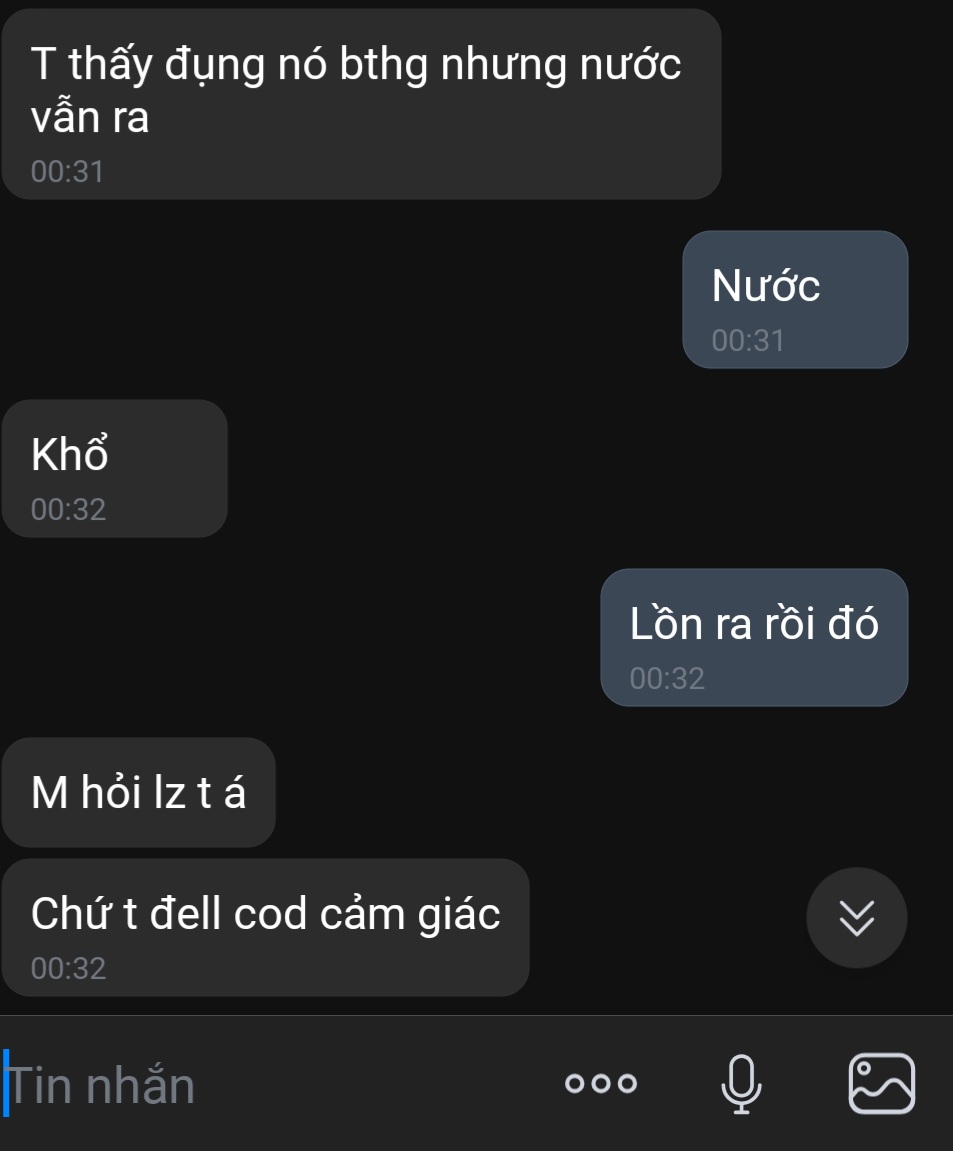Tap the Khổ message bubble
The image size is (953, 1151).
[114, 467]
